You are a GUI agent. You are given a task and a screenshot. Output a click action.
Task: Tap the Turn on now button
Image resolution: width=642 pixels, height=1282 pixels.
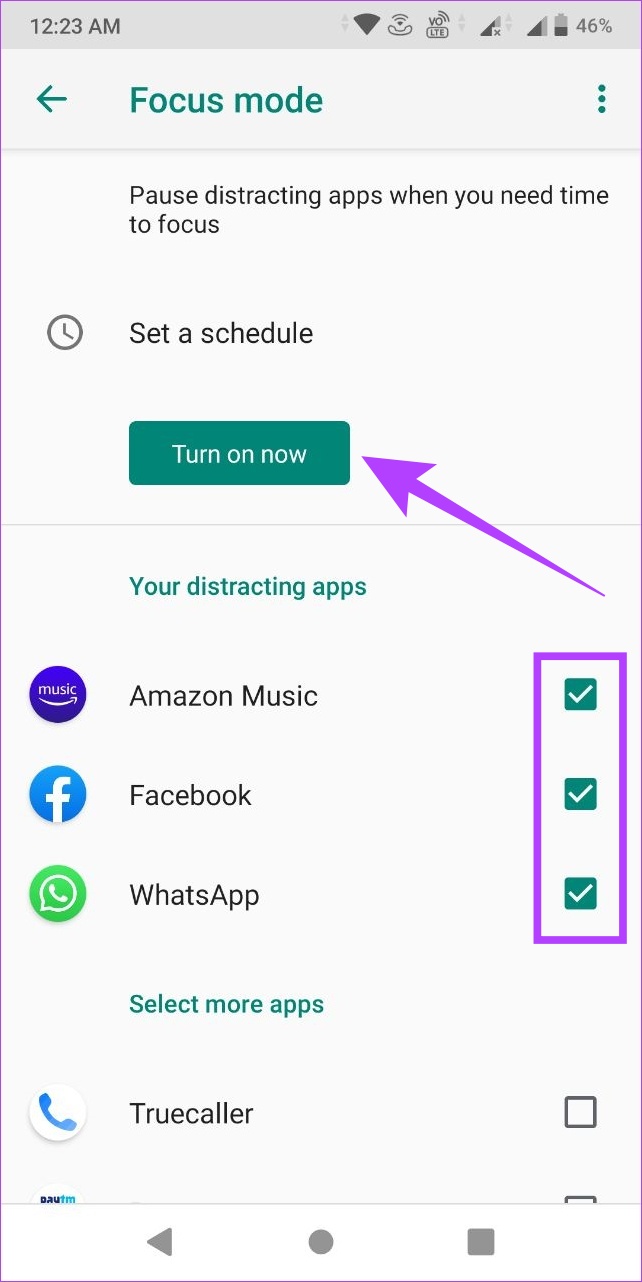pos(239,454)
